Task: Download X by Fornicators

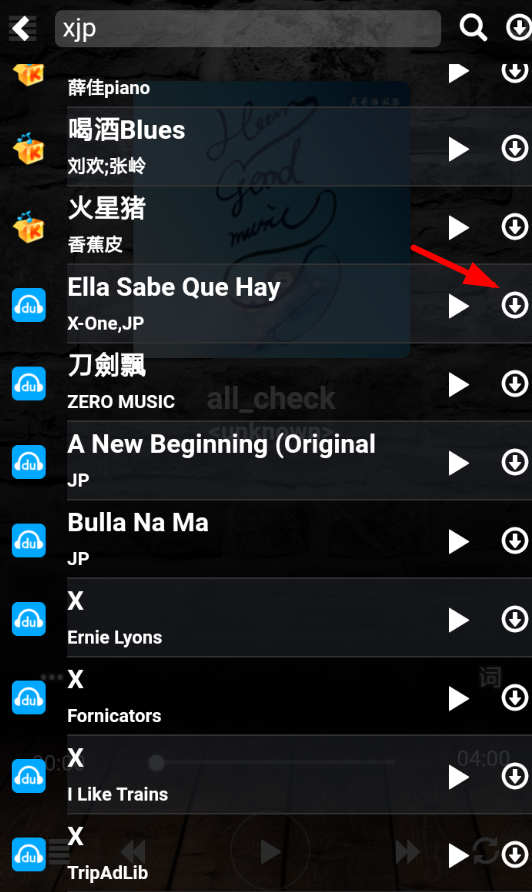Action: click(x=515, y=698)
